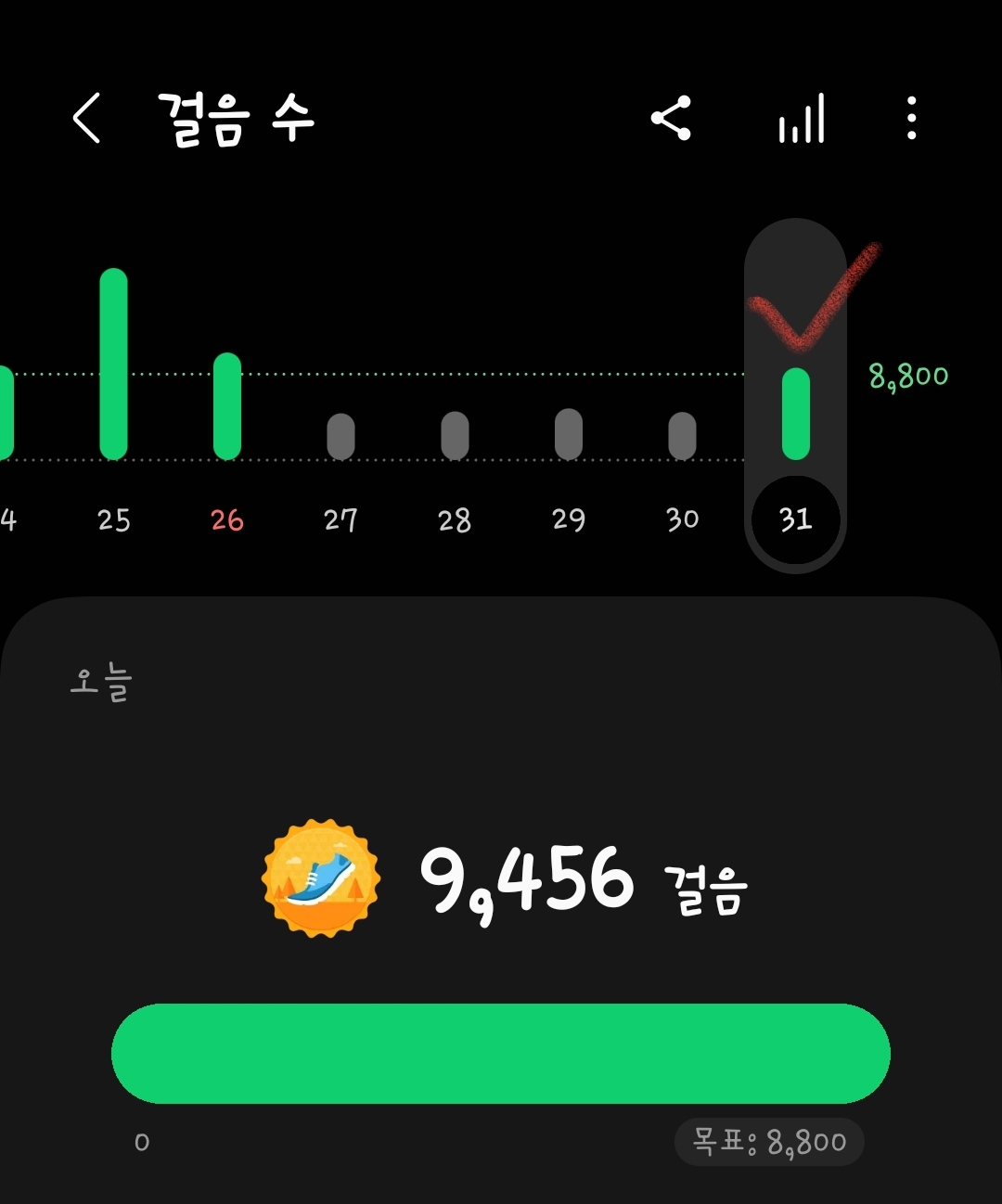
Task: Select day 25 in the step chart
Action: pos(113,519)
